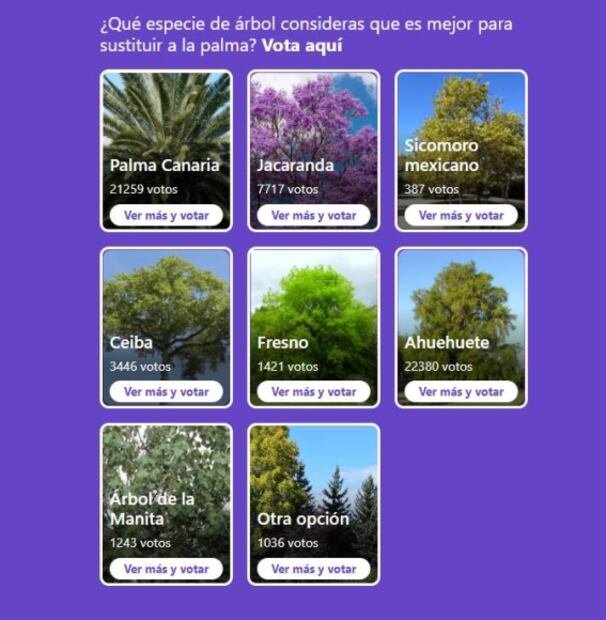This screenshot has width=606, height=620.
Task: See more and vote for Fresno
Action: 313,392
